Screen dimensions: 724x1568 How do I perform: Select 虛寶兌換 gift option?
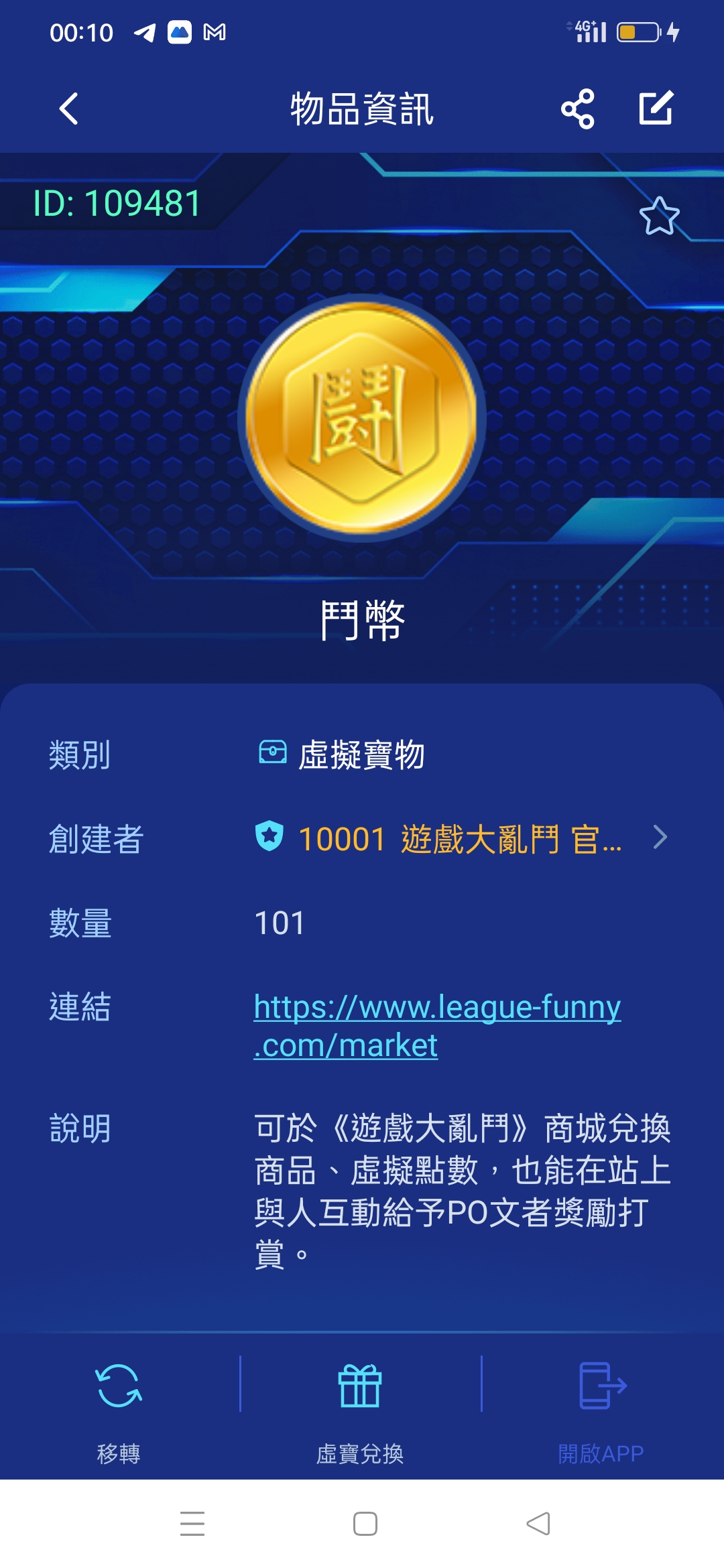360,1406
